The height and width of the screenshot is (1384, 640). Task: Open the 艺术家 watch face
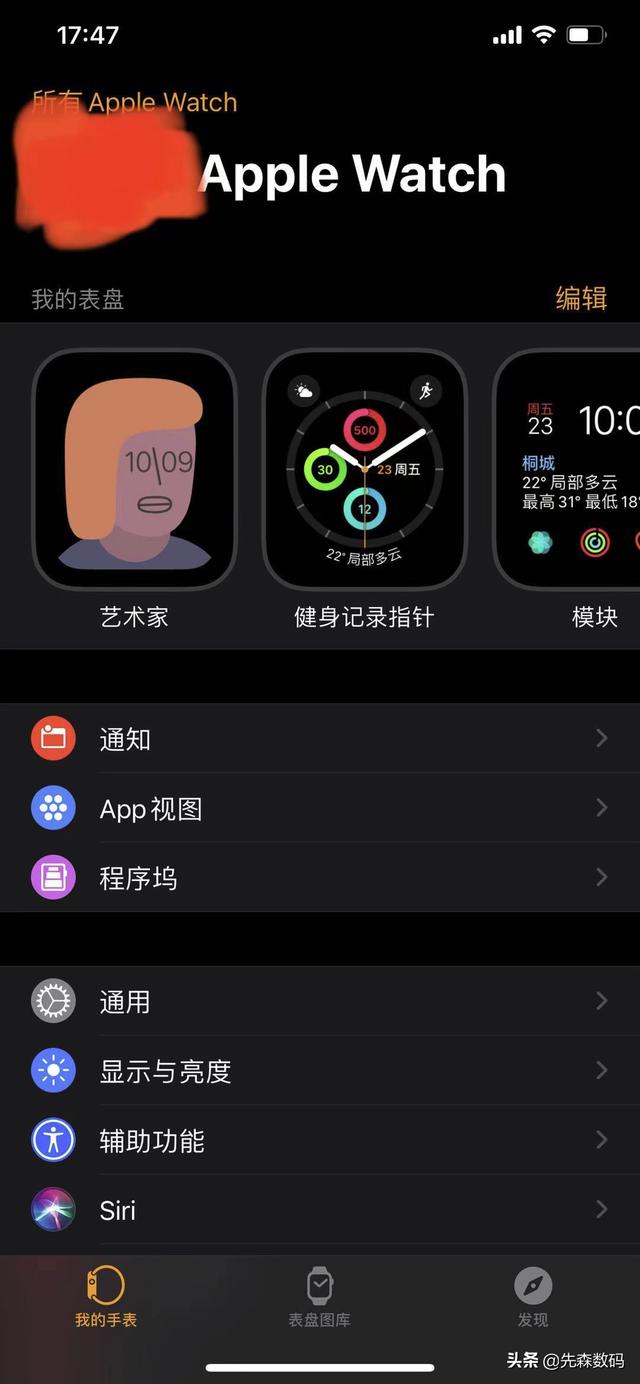point(134,469)
